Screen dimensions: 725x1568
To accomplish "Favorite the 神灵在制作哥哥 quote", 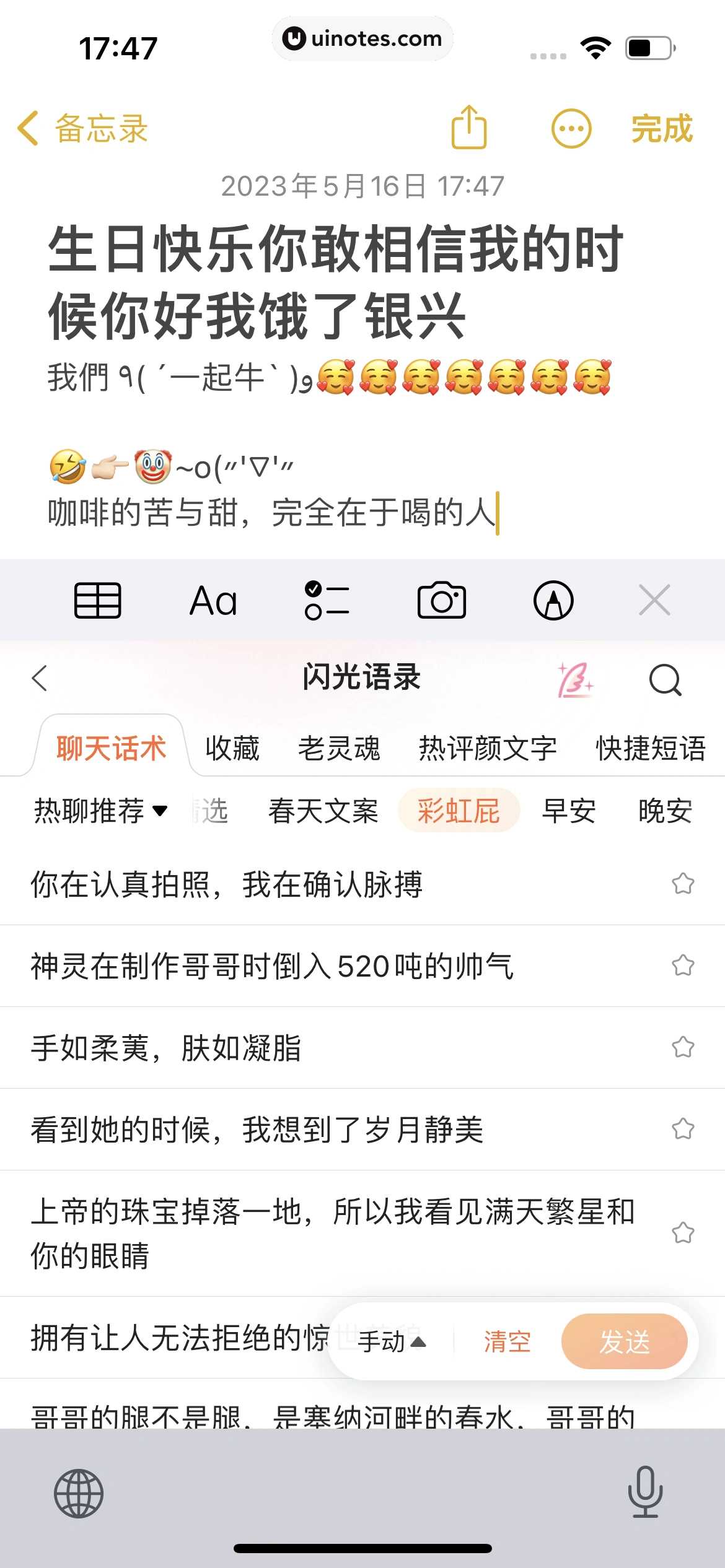I will click(683, 965).
